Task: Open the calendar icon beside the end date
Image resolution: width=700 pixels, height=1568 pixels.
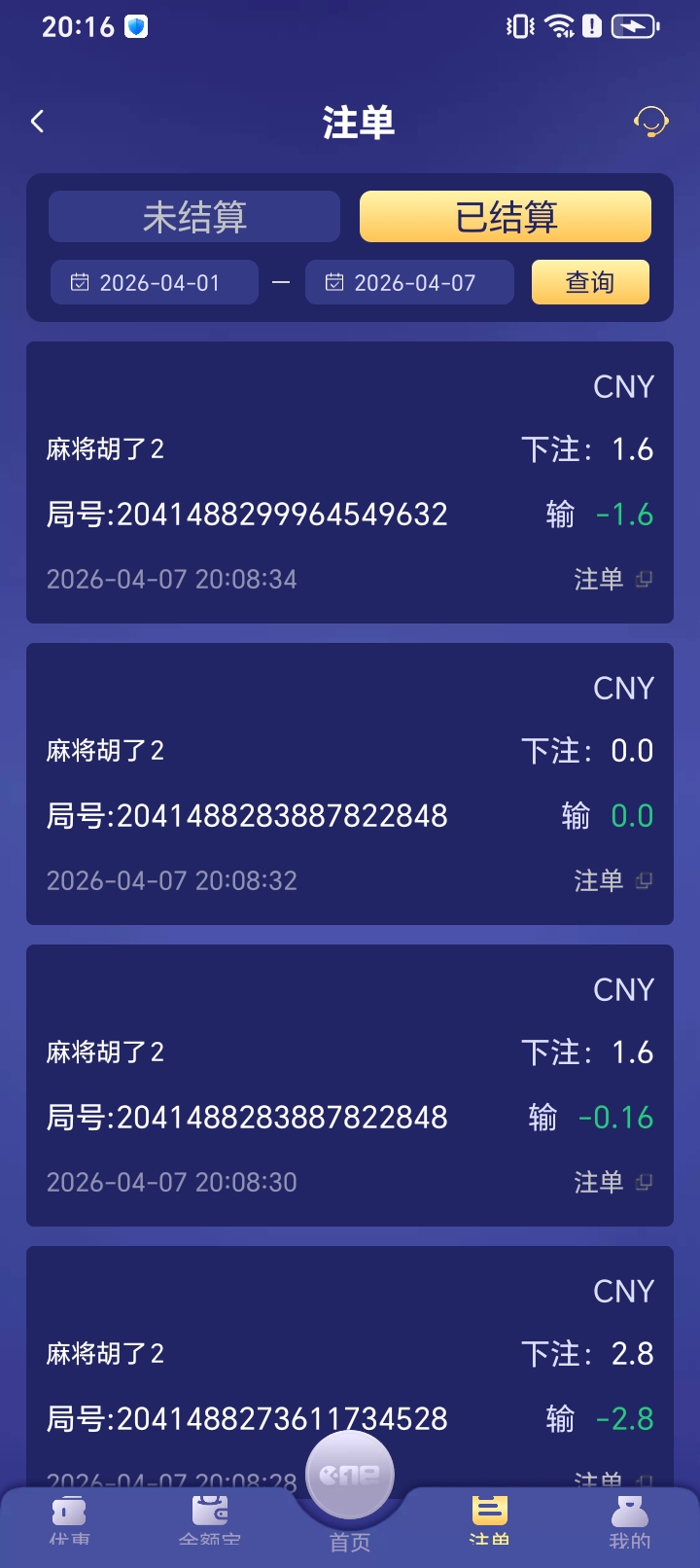Action: pyautogui.click(x=335, y=282)
